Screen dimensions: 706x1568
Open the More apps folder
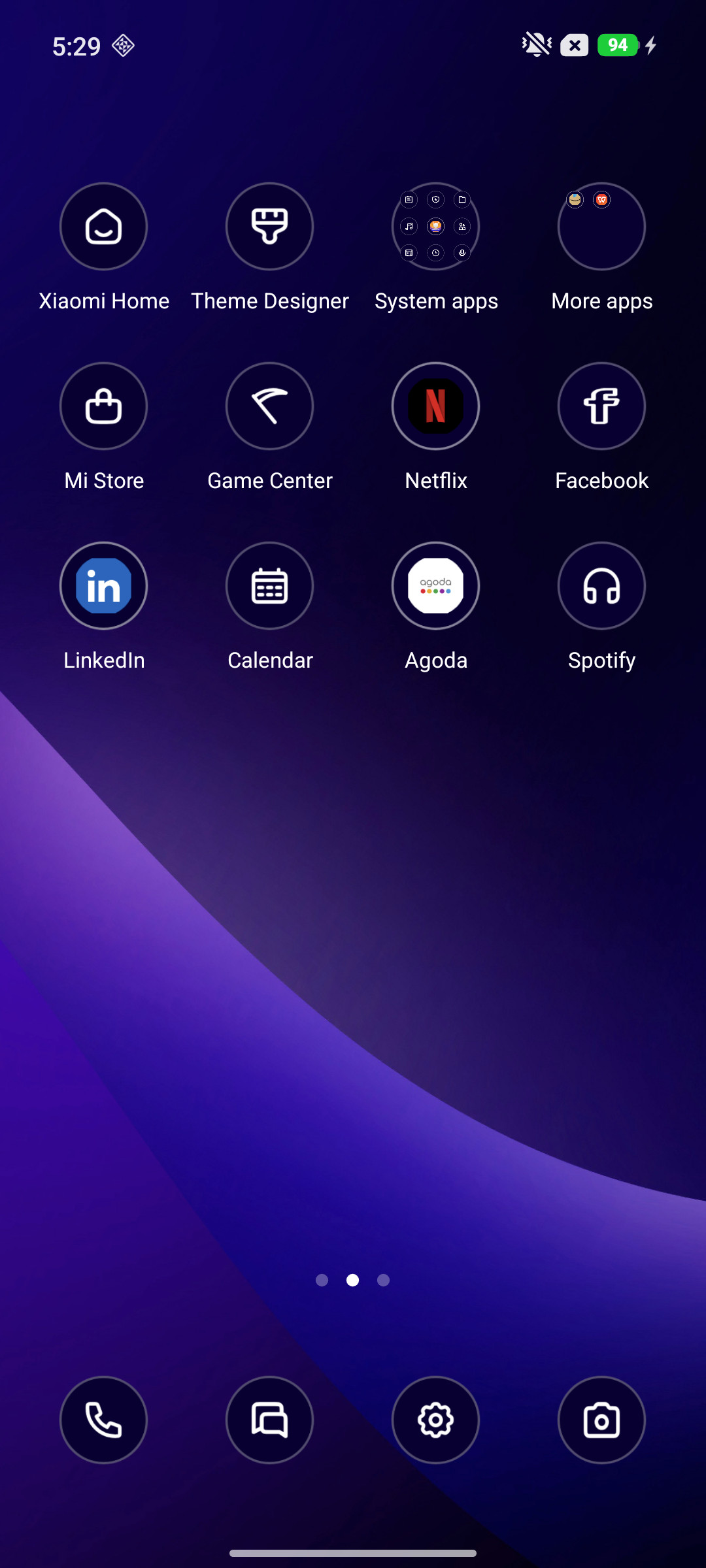601,226
